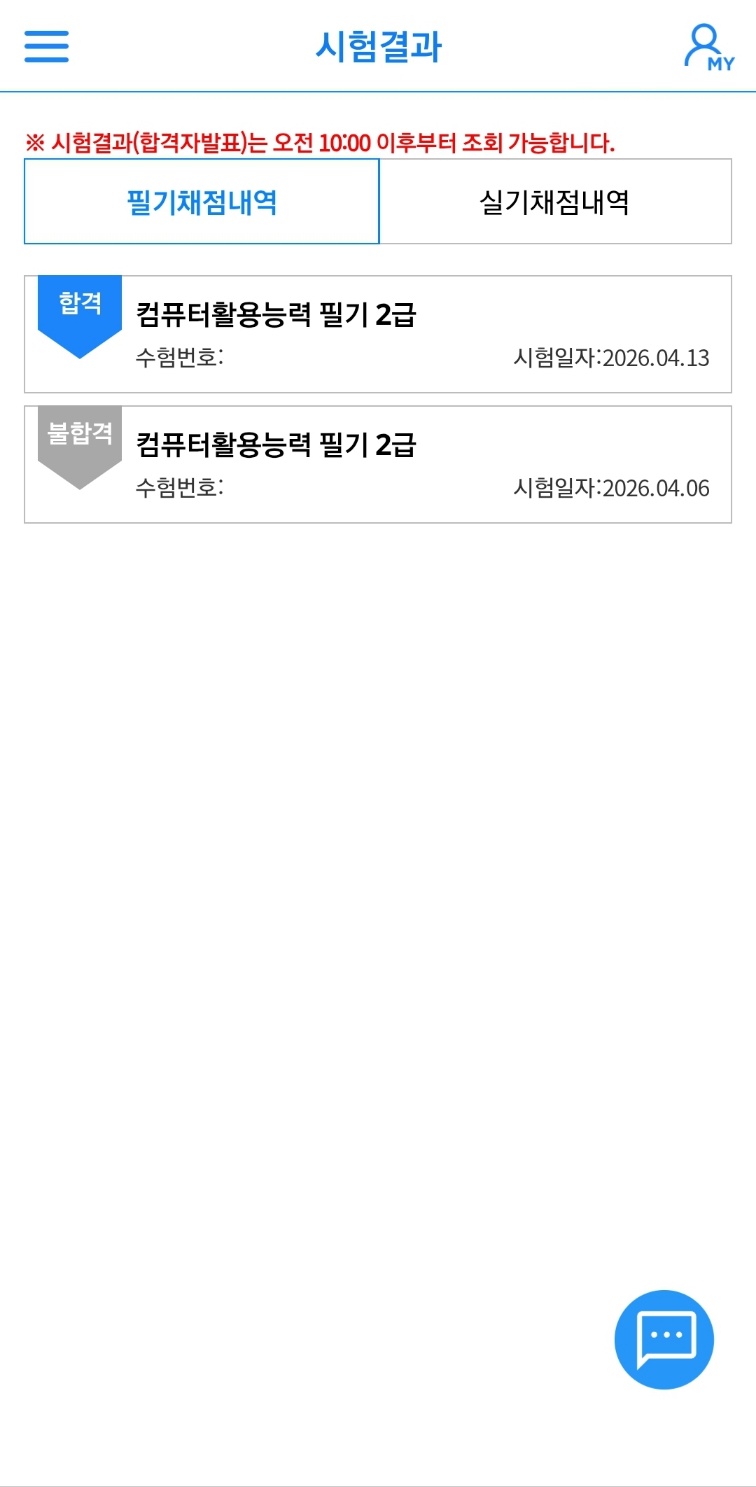Open the floating chat support button
The image size is (756, 1487).
click(664, 1339)
